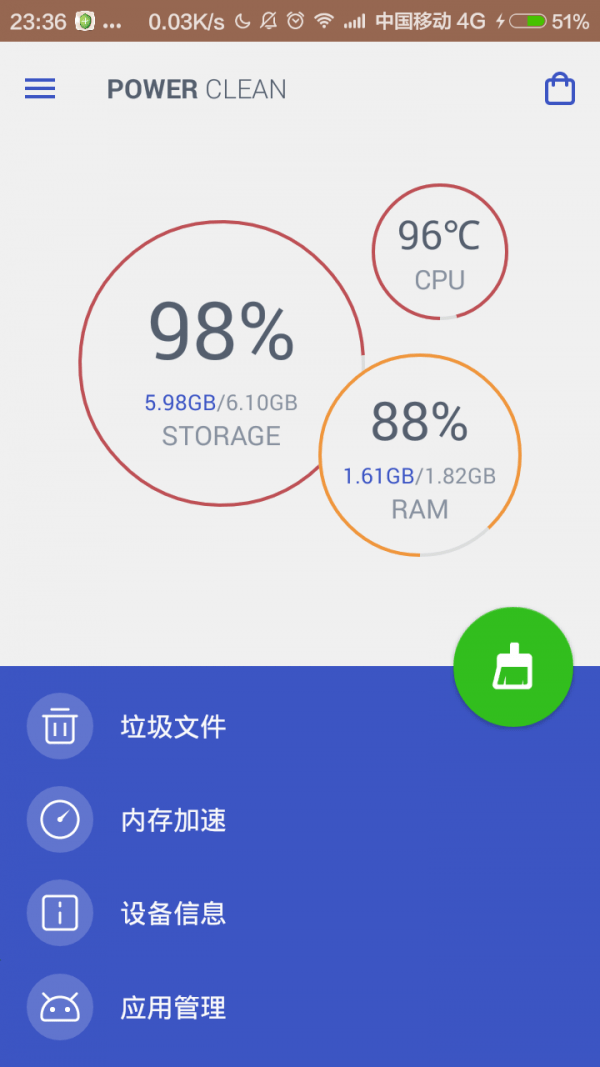This screenshot has height=1067, width=600.
Task: Open the shopping bag icon
Action: (560, 89)
